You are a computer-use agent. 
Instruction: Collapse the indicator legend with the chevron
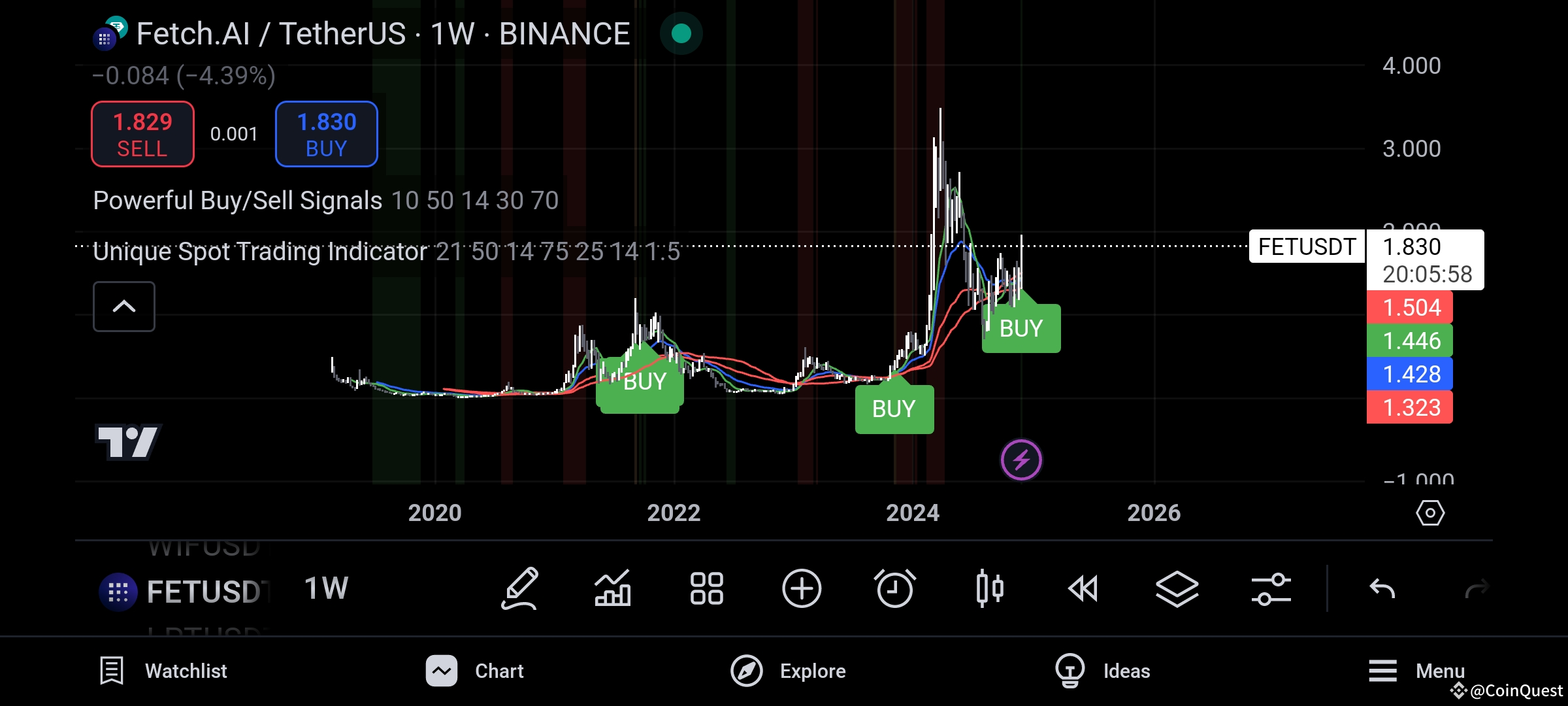[124, 307]
